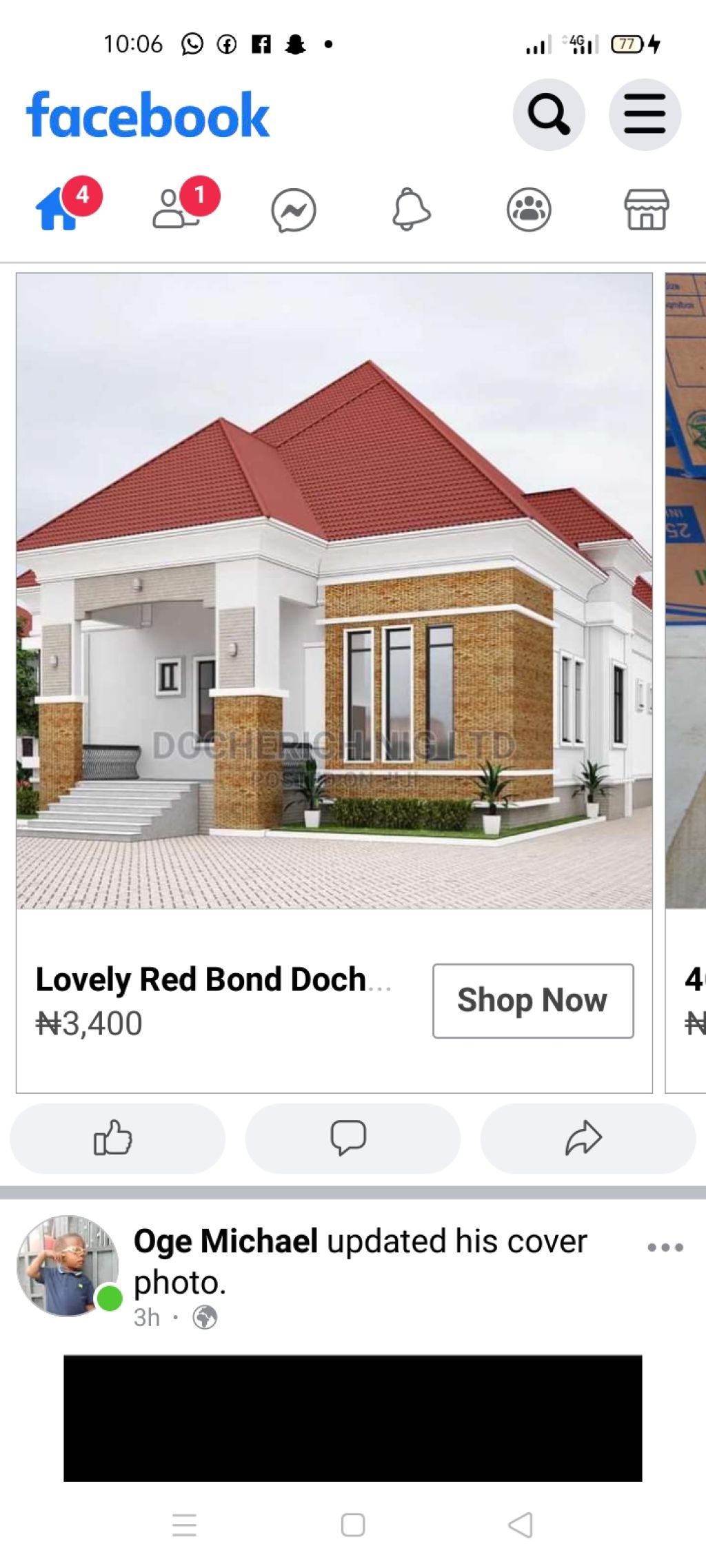Tap Shop Now on the Red Bond ad
This screenshot has height=1568, width=706.
pos(533,1001)
